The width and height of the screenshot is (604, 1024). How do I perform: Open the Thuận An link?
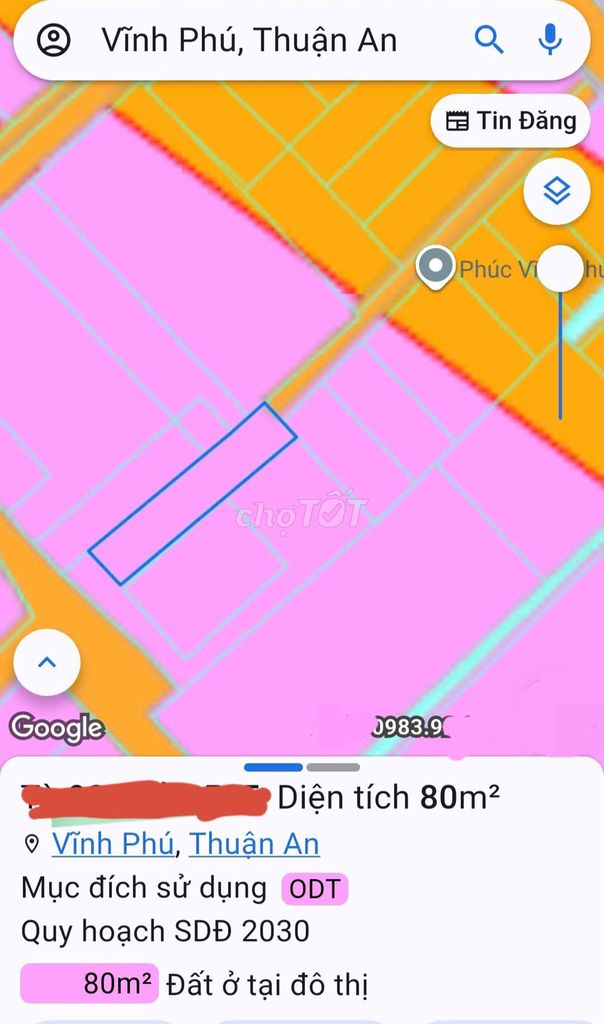(x=254, y=844)
